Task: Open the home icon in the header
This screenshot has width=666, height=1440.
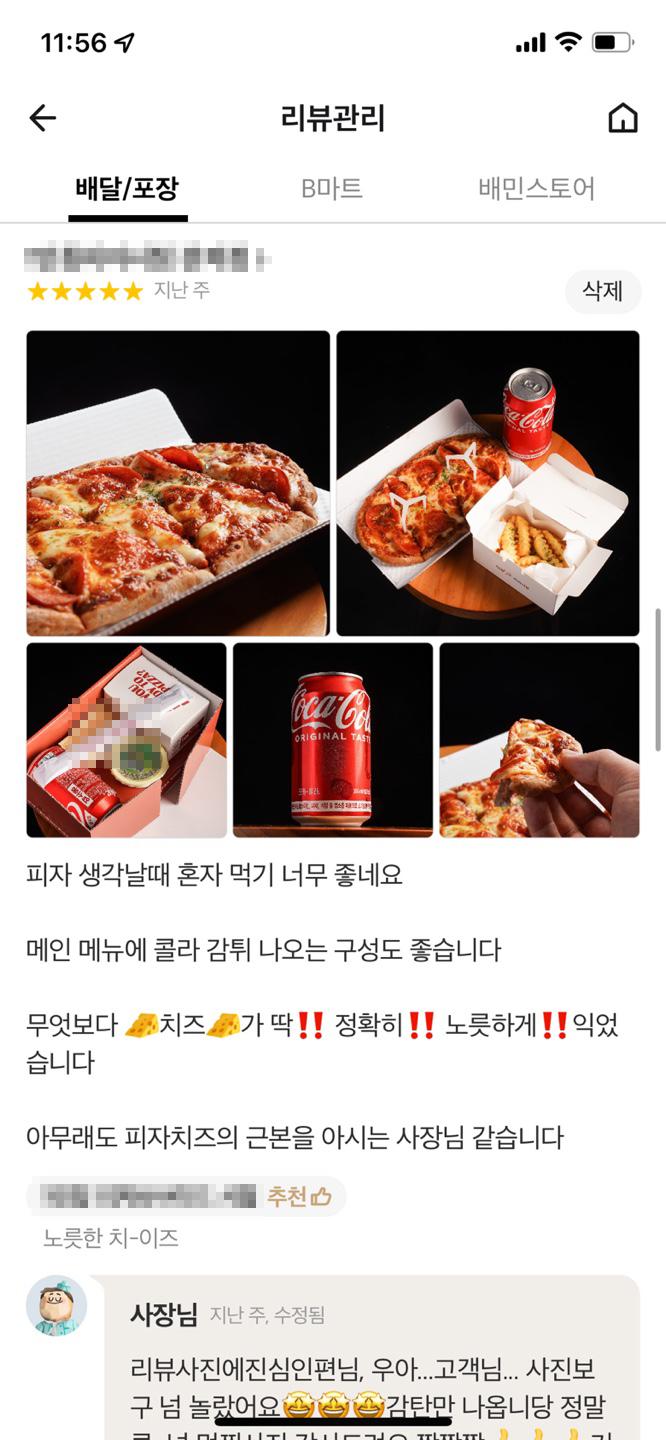Action: (x=622, y=119)
